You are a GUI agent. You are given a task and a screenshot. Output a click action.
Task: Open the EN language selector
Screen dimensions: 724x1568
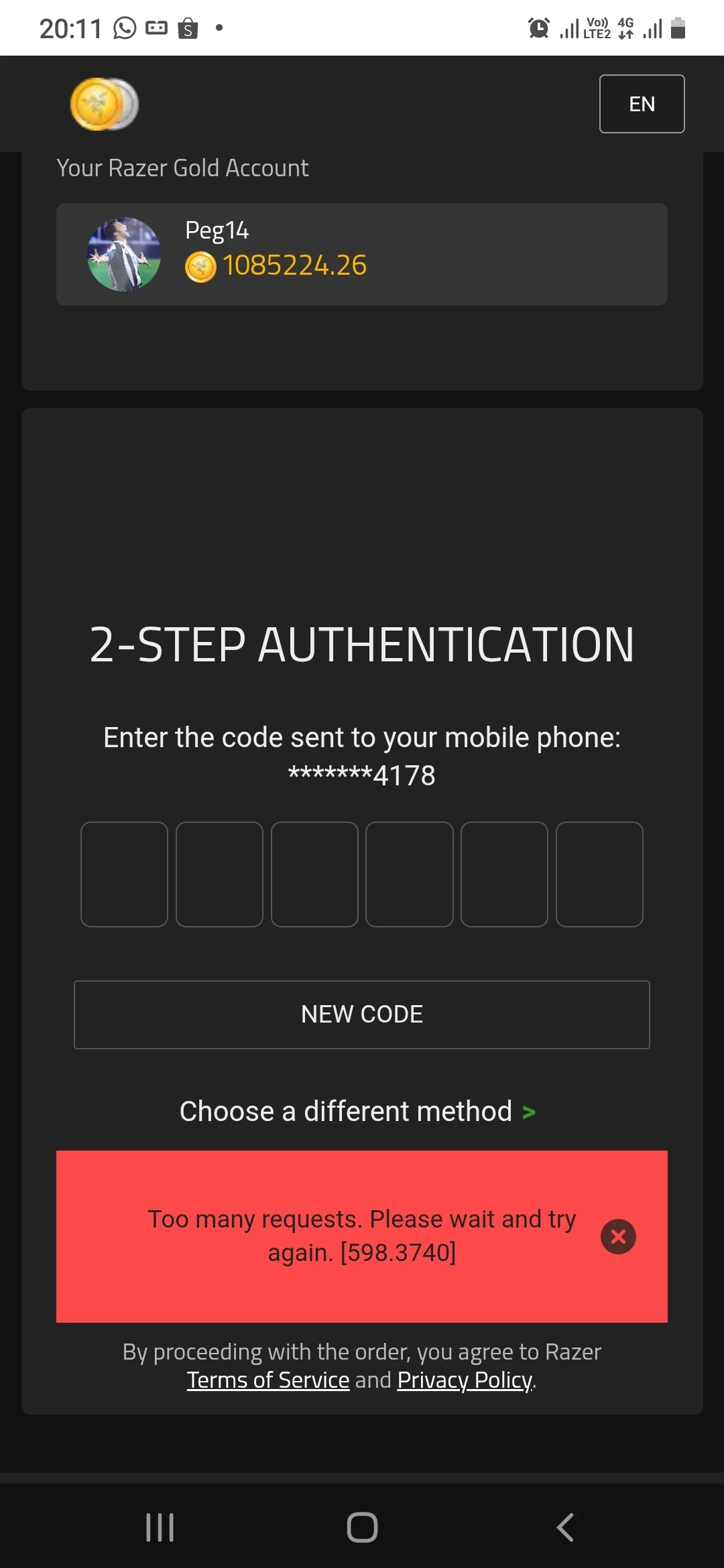pos(642,104)
